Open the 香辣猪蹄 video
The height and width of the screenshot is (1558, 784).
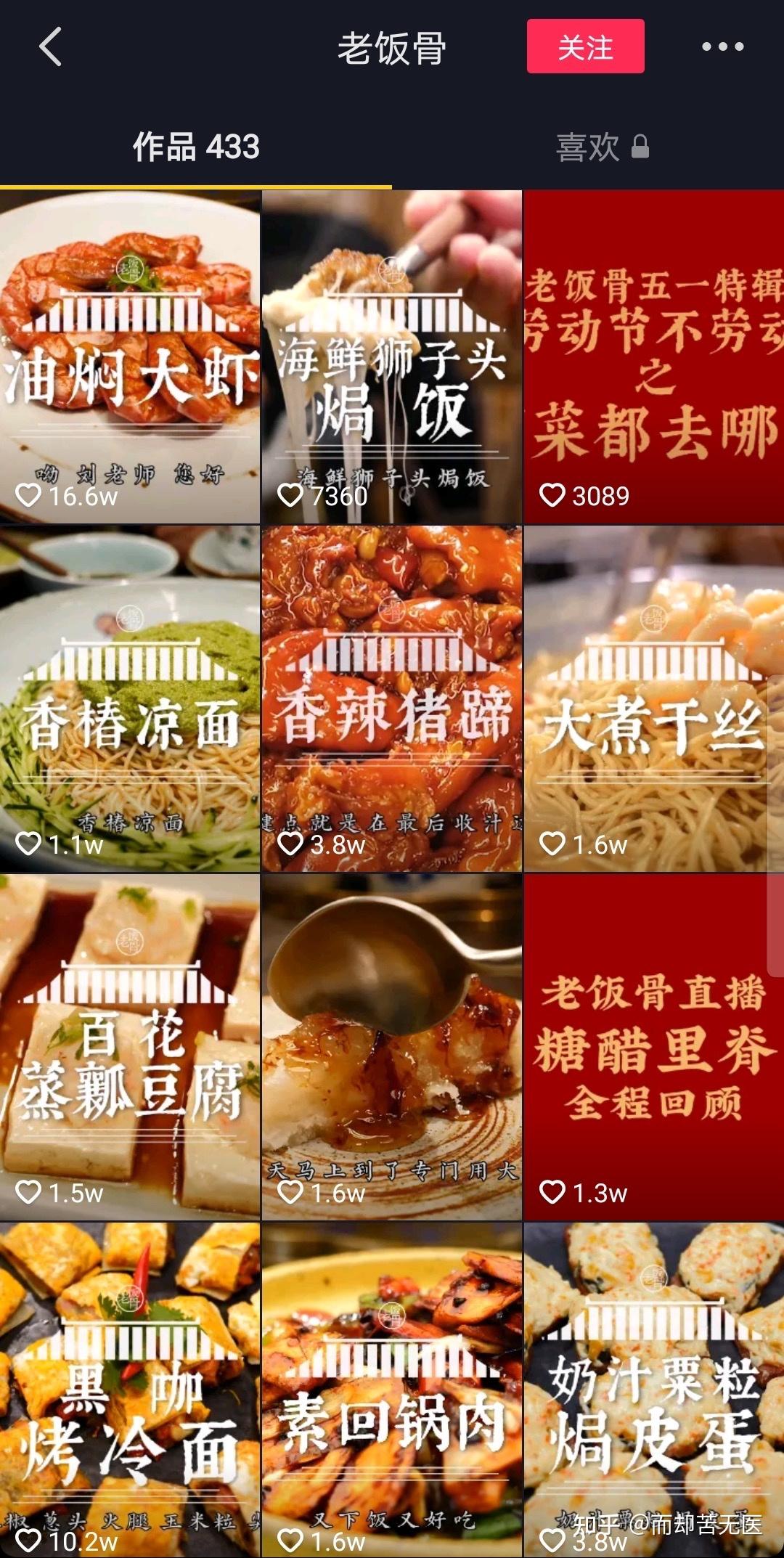click(x=392, y=698)
